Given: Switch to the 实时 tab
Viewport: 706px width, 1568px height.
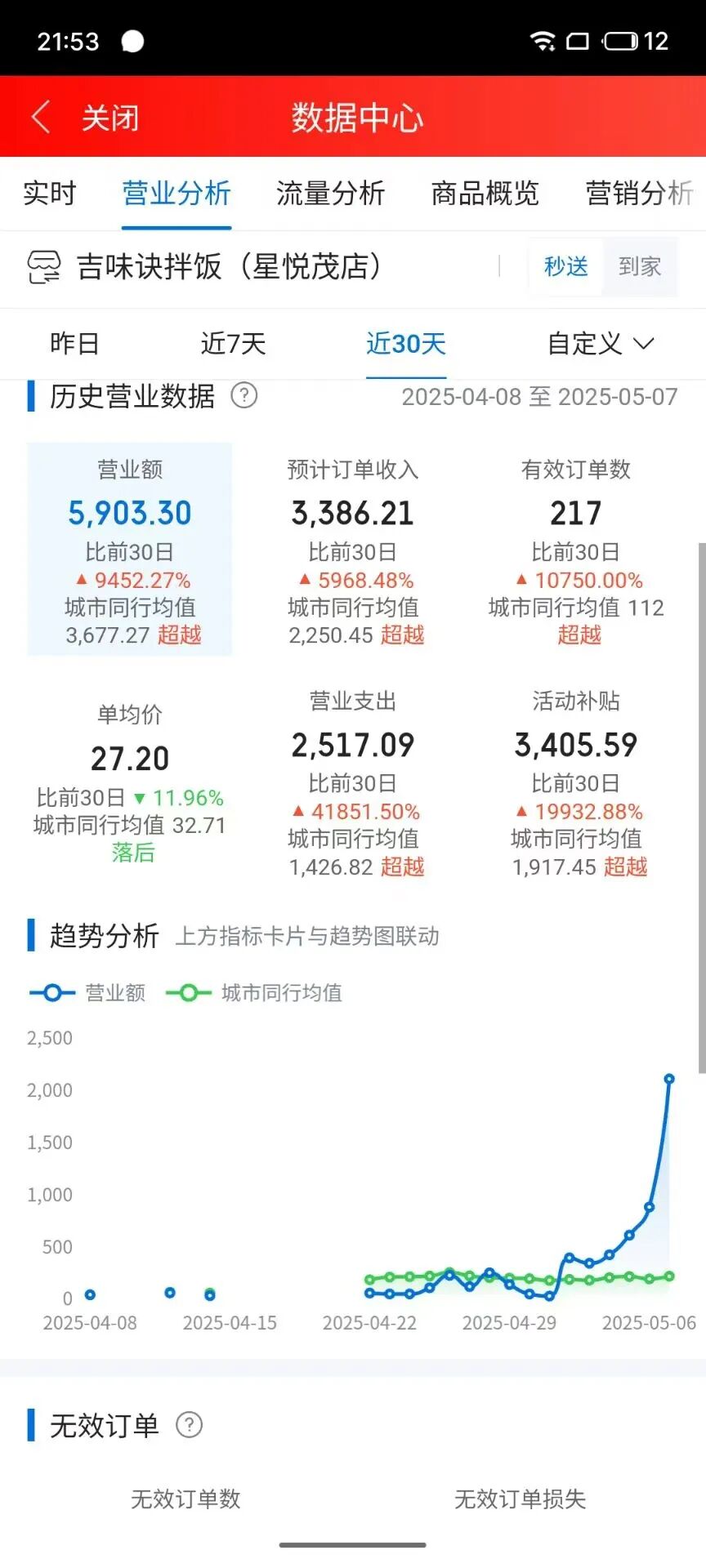Looking at the screenshot, I should point(49,194).
